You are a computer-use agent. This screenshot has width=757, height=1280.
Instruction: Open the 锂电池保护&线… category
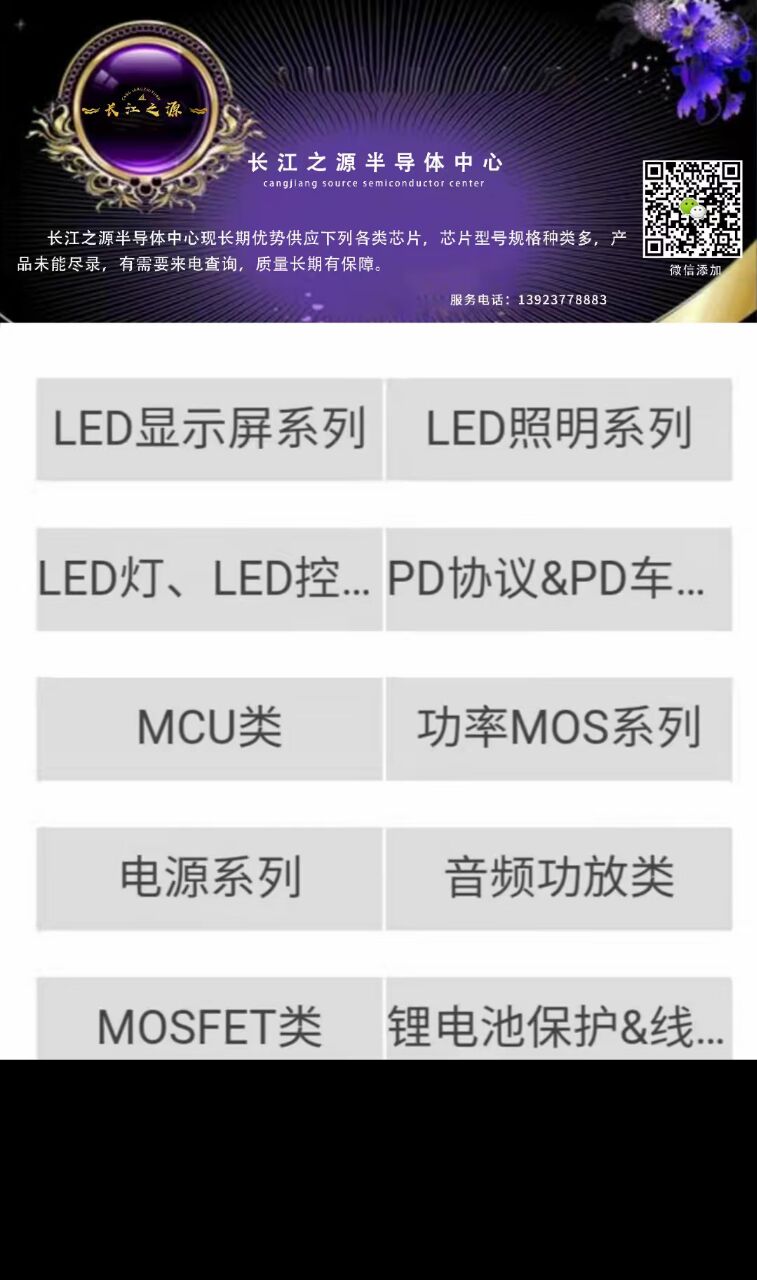point(559,1022)
